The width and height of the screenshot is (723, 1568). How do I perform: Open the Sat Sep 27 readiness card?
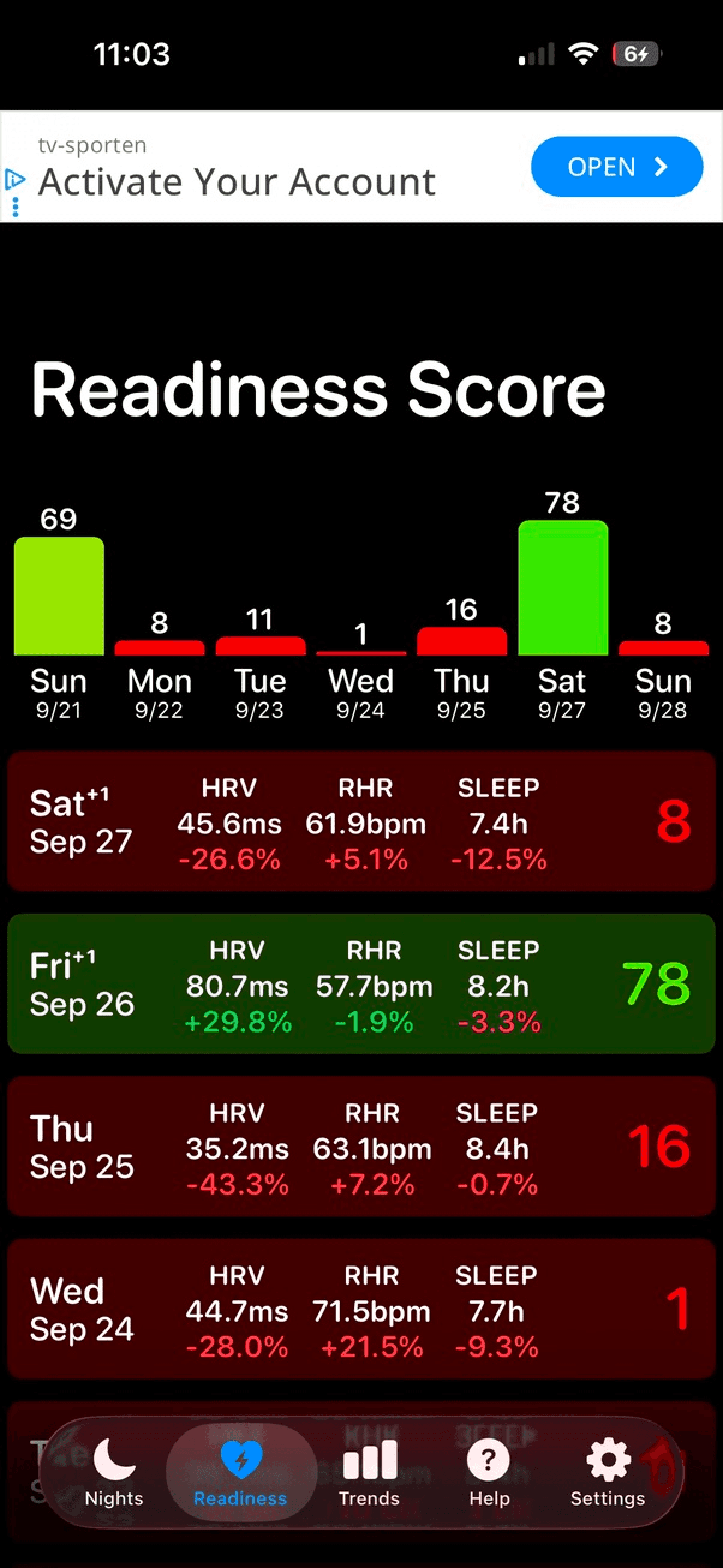(361, 822)
